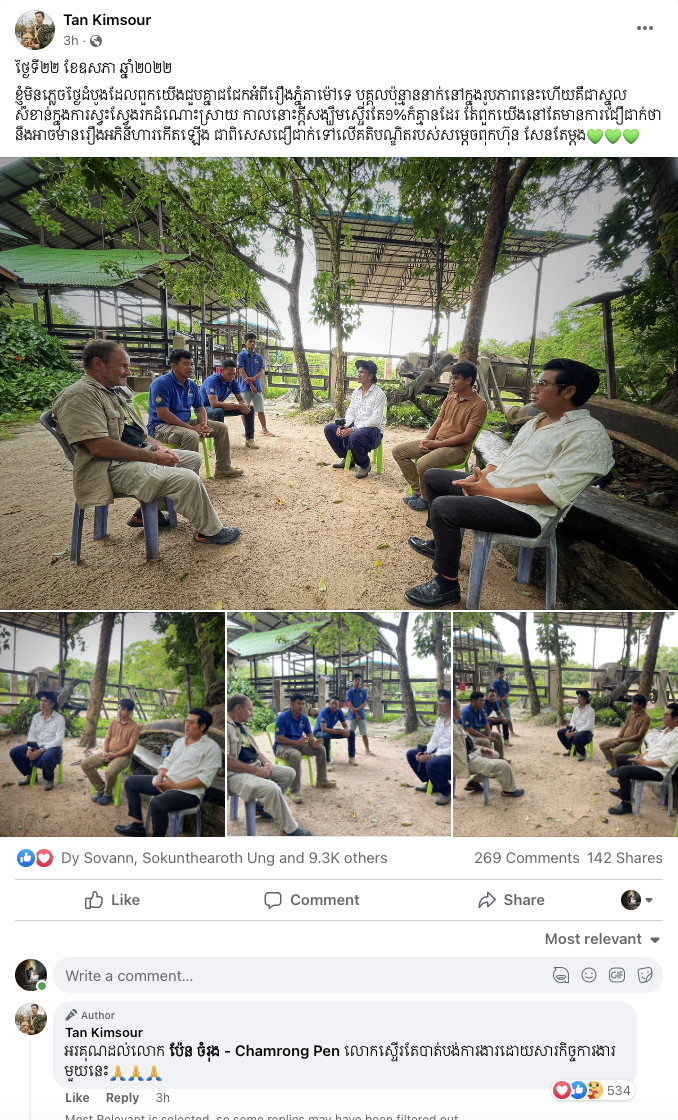Open Tan Kimsour's profile from post header
678x1120 pixels.
106,19
